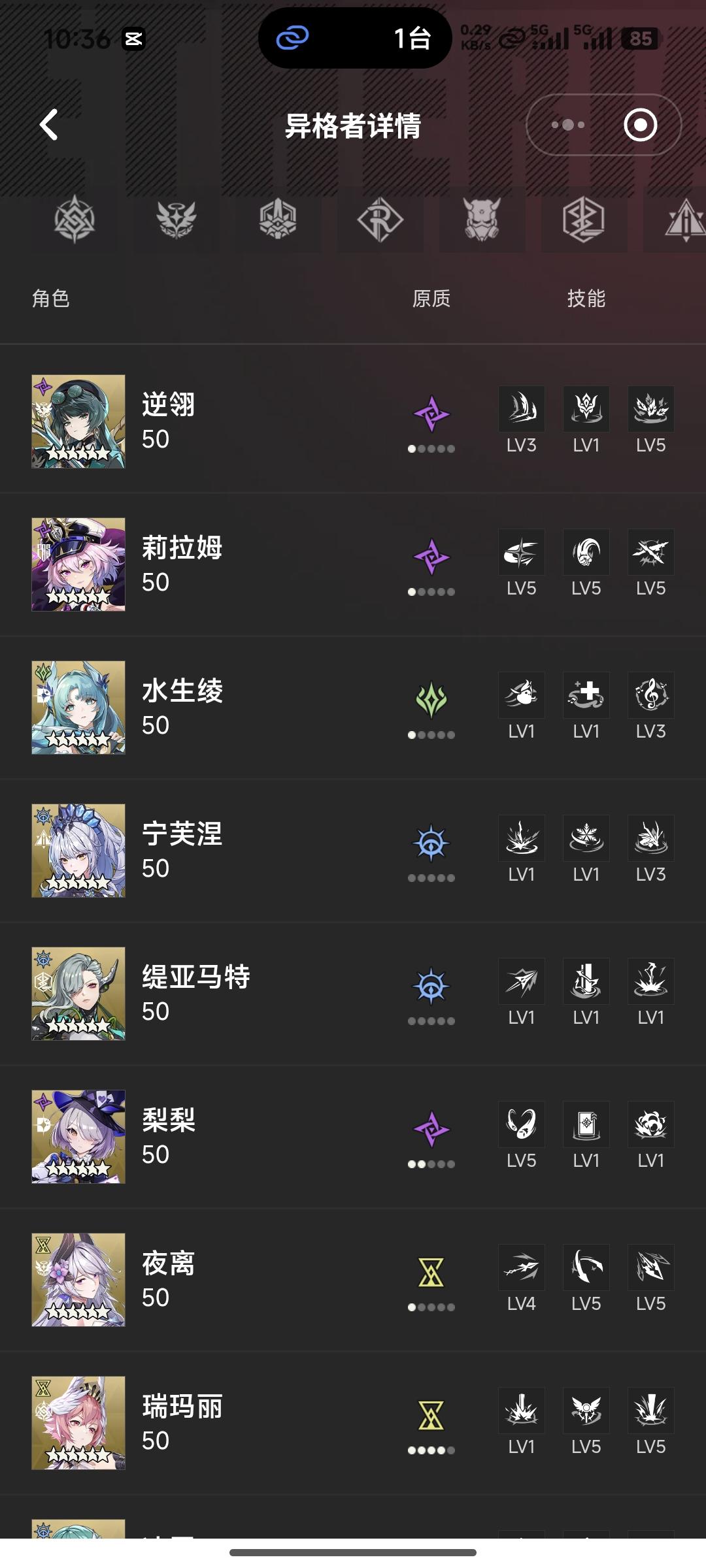Tap 逆翎's first LV3 skill icon
This screenshot has width=706, height=1568.
click(521, 408)
